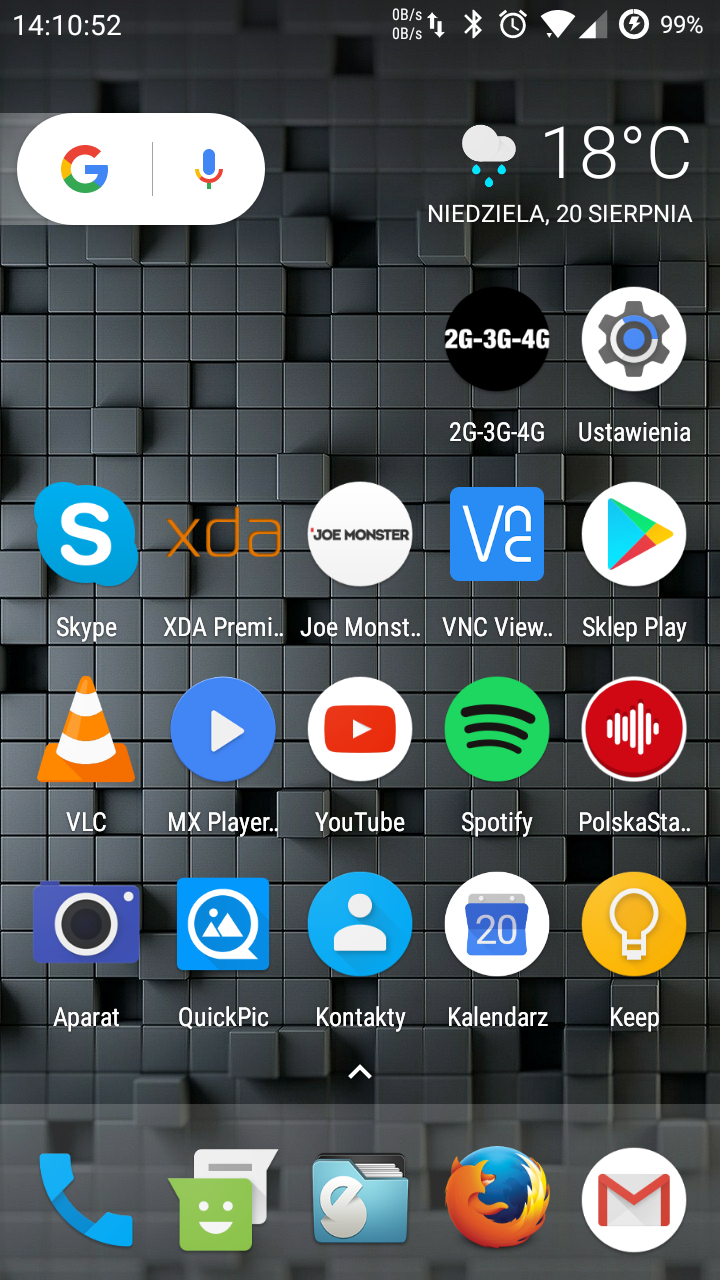The height and width of the screenshot is (1280, 720).
Task: Launch Keep notes
Action: (634, 925)
